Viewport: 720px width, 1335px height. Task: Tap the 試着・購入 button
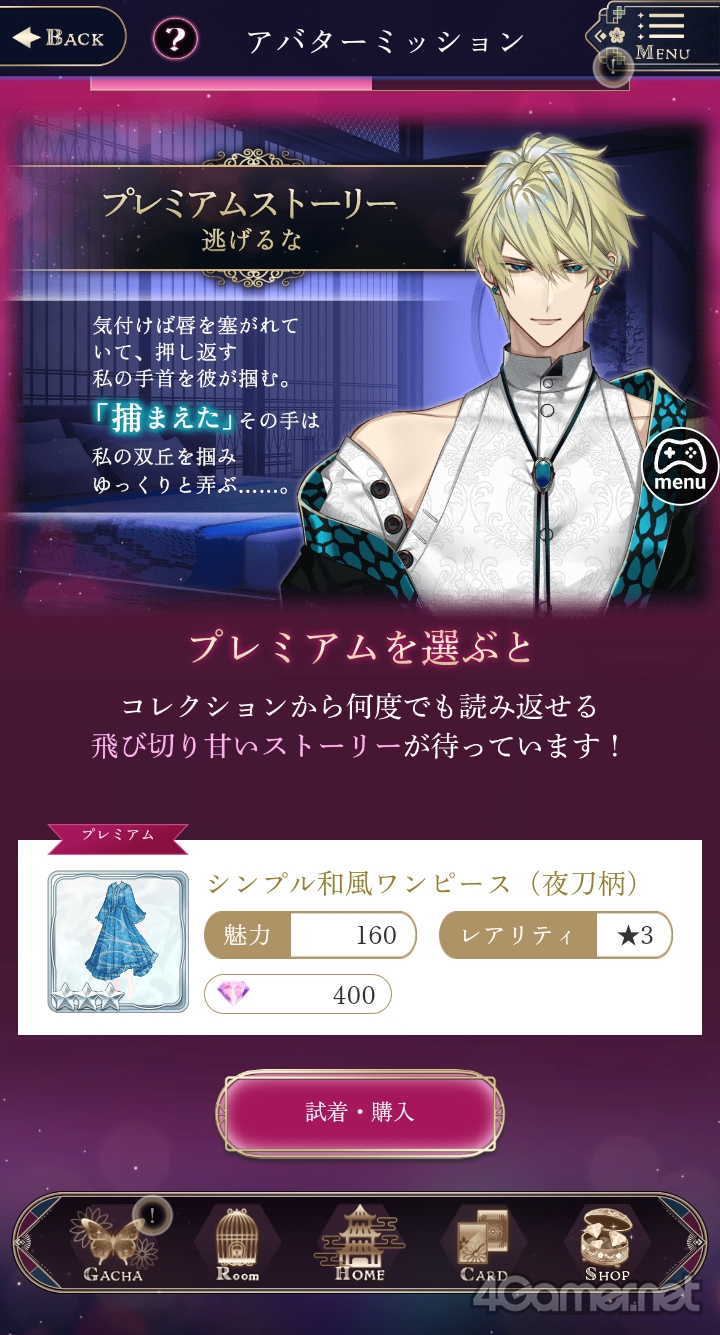360,1112
